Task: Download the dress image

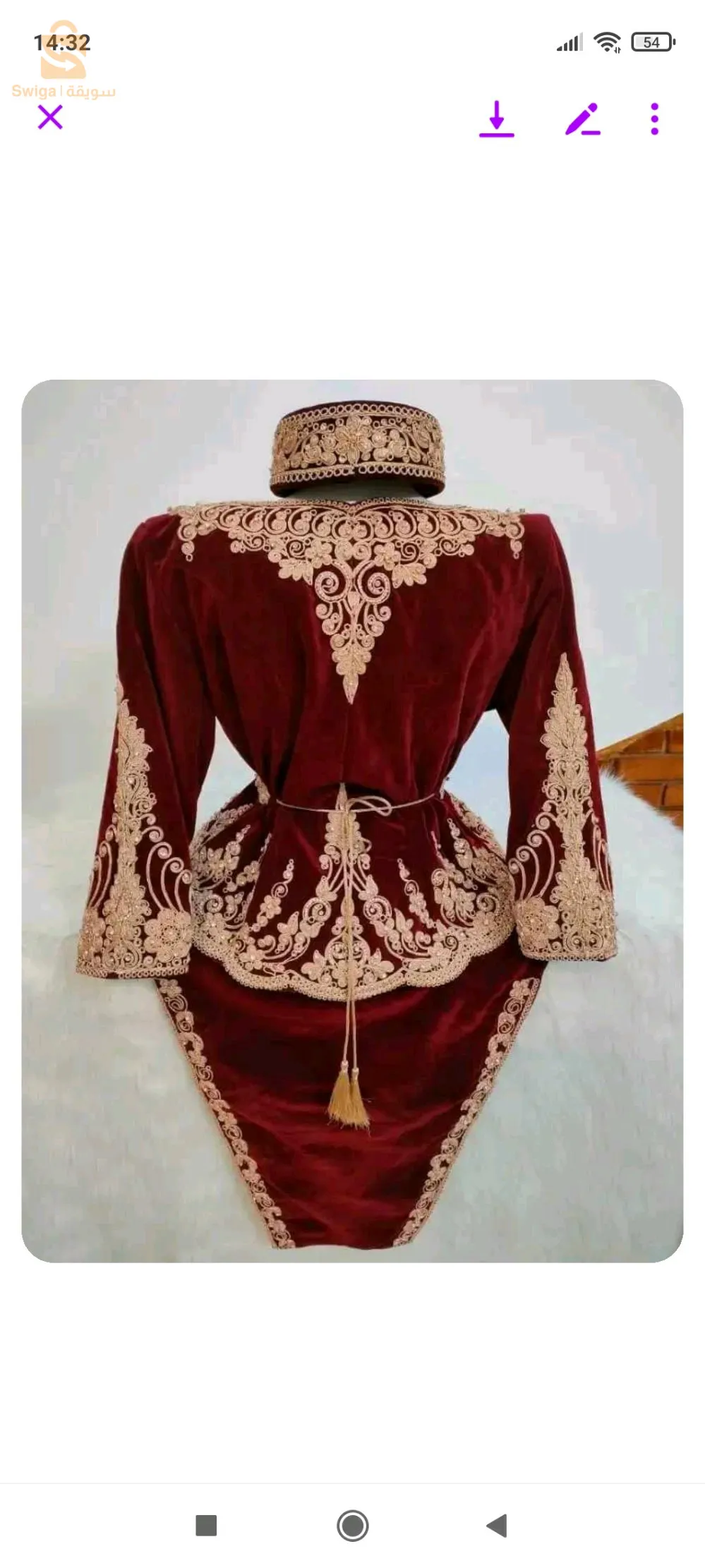Action: pyautogui.click(x=496, y=119)
